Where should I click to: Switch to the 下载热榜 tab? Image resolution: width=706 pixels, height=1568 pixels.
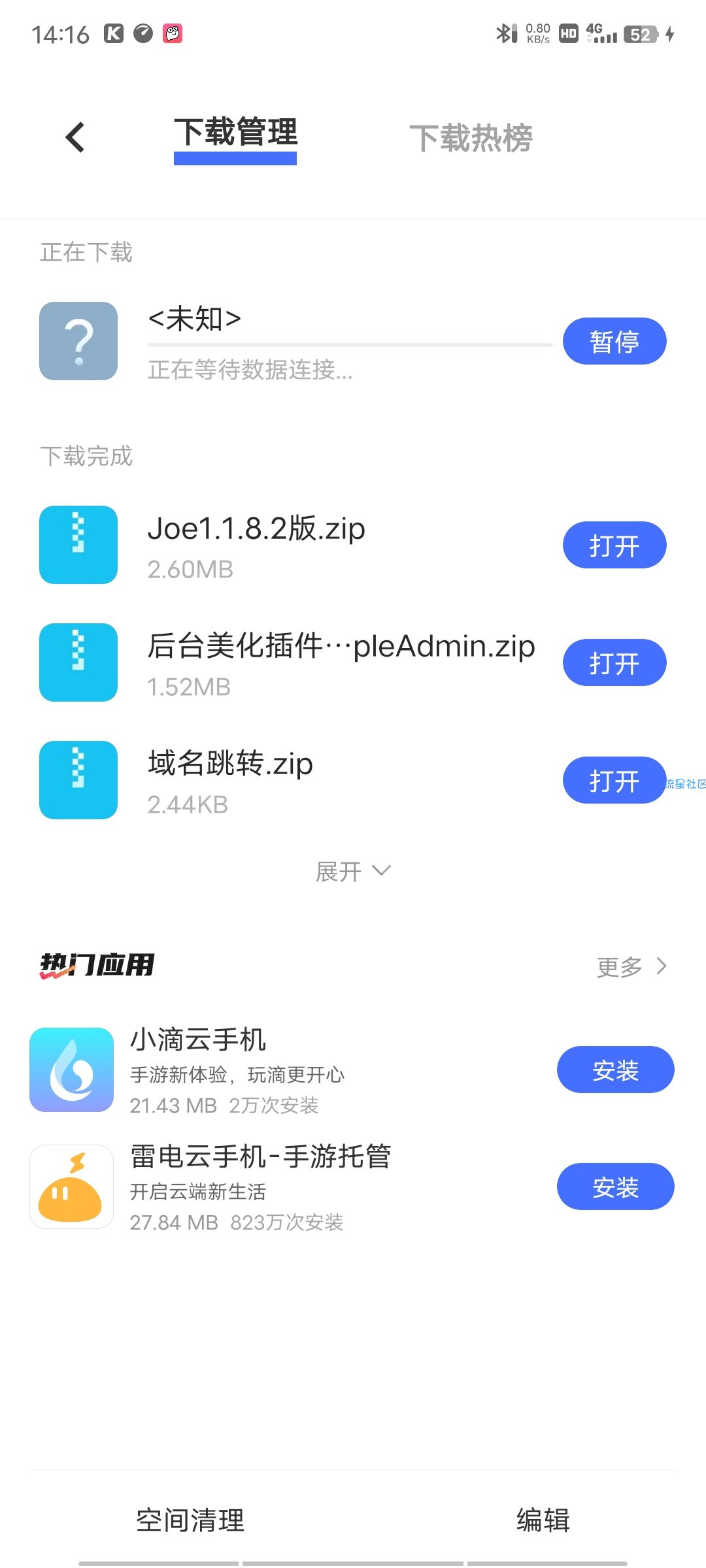click(x=471, y=138)
